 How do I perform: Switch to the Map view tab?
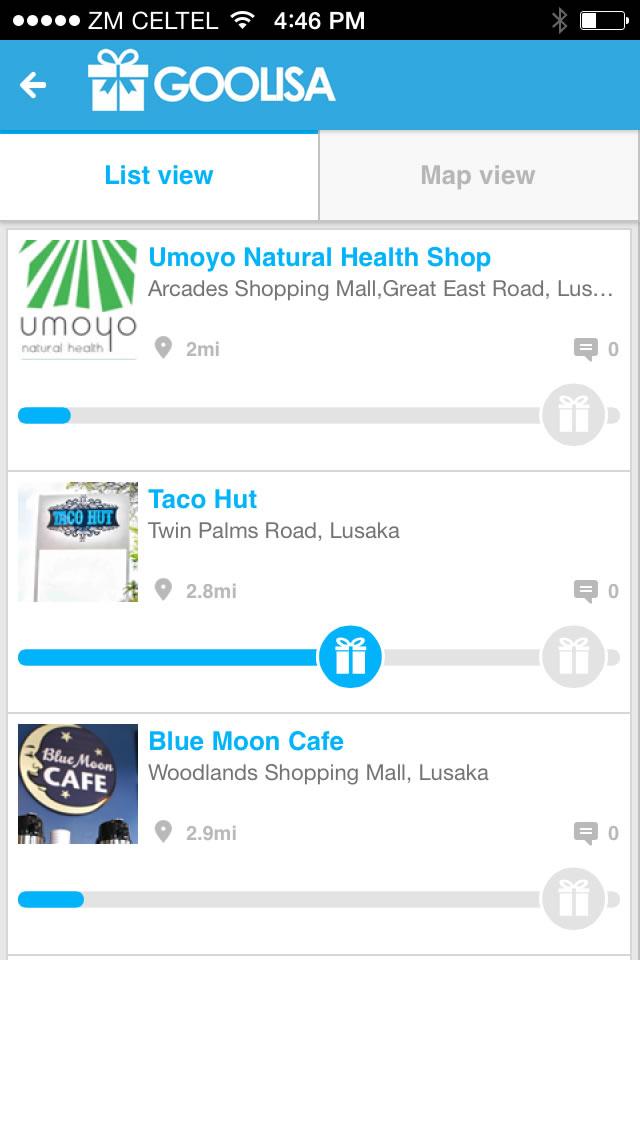tap(478, 176)
